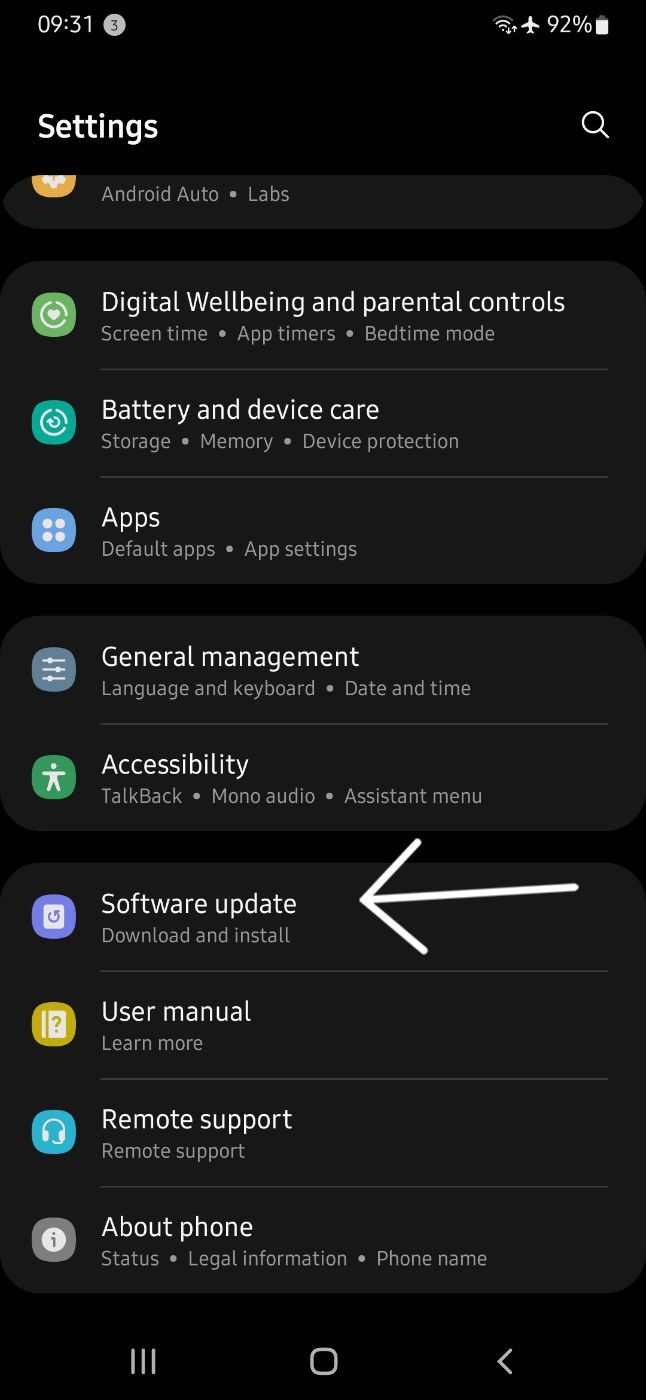Open the settings search icon
The height and width of the screenshot is (1400, 646).
(595, 125)
